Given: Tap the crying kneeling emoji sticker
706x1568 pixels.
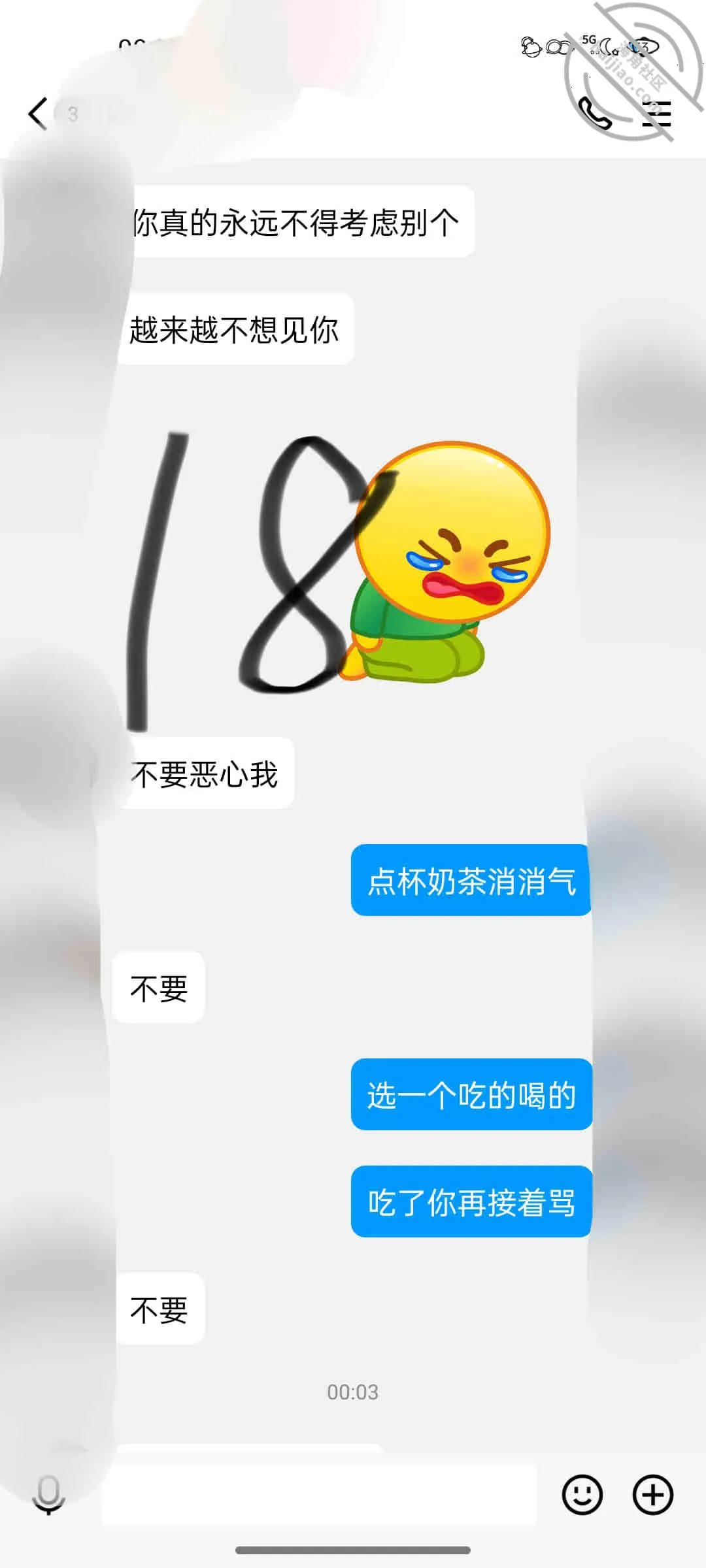Looking at the screenshot, I should pos(445,562).
